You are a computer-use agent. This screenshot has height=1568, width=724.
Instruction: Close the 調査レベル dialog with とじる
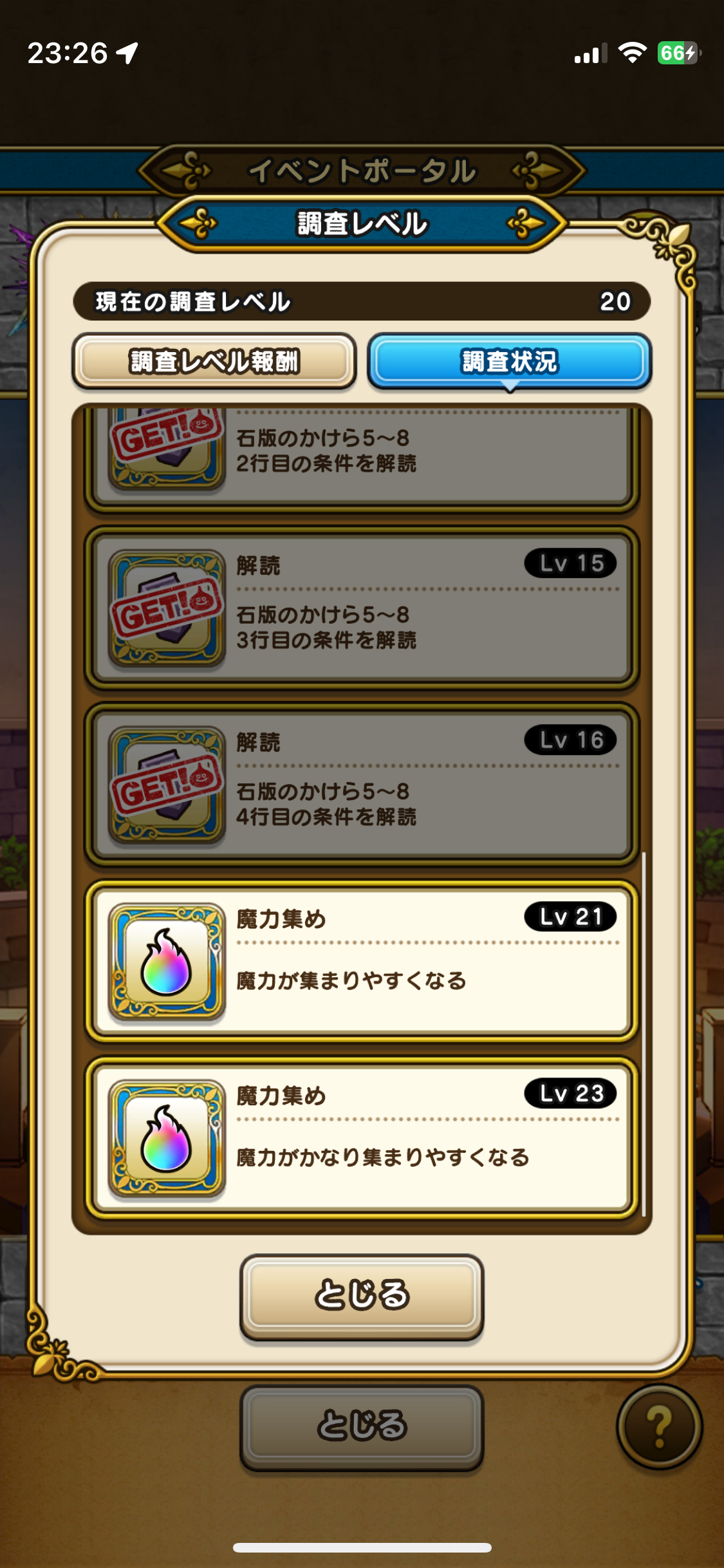362,1296
